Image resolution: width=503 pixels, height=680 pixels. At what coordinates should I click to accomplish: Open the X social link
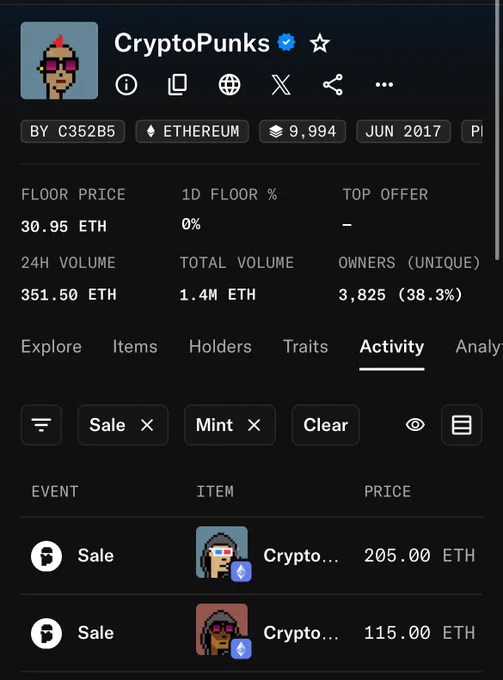pyautogui.click(x=281, y=84)
